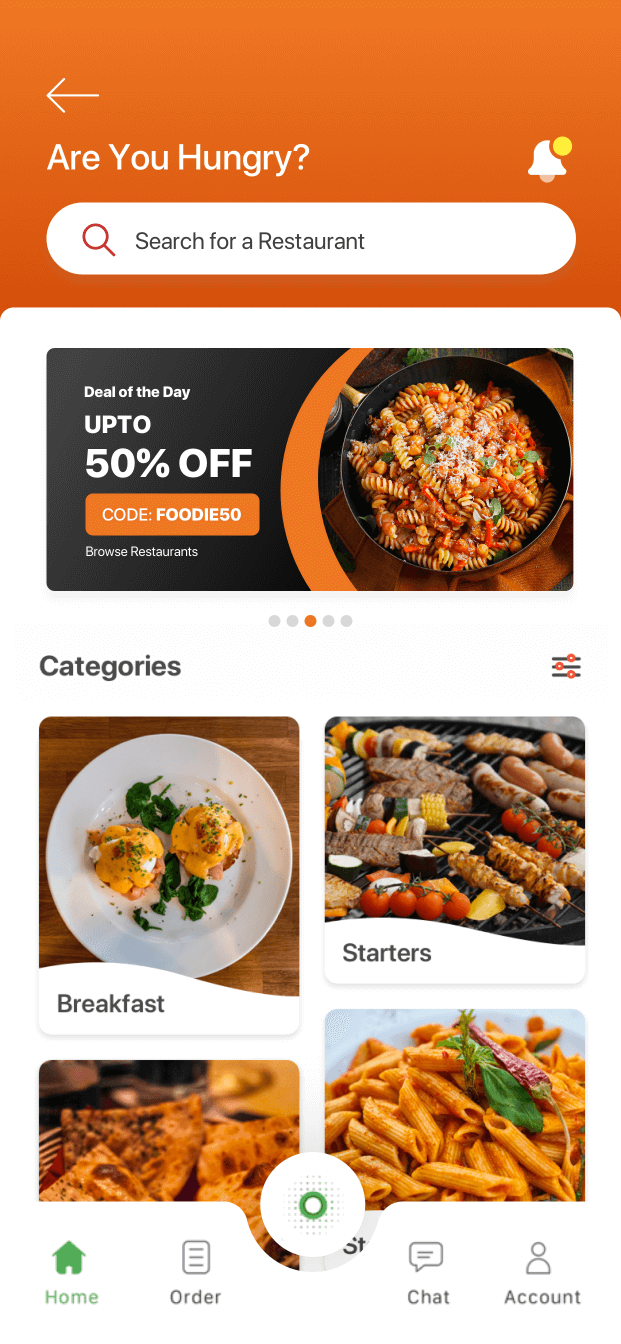This screenshot has width=621, height=1344.
Task: Follow the Browse Restaurants link
Action: click(141, 552)
